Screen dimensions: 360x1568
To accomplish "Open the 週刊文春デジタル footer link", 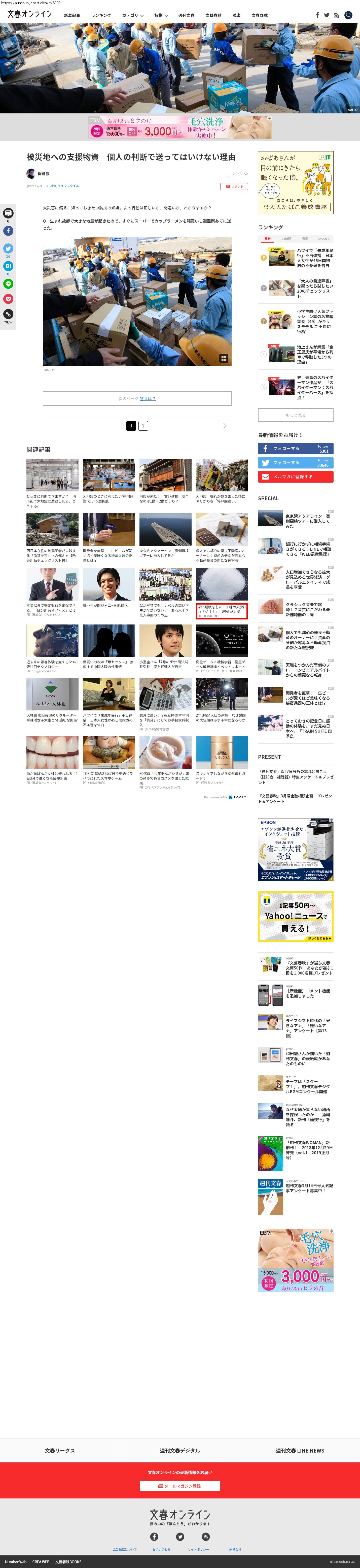I will [x=179, y=1451].
